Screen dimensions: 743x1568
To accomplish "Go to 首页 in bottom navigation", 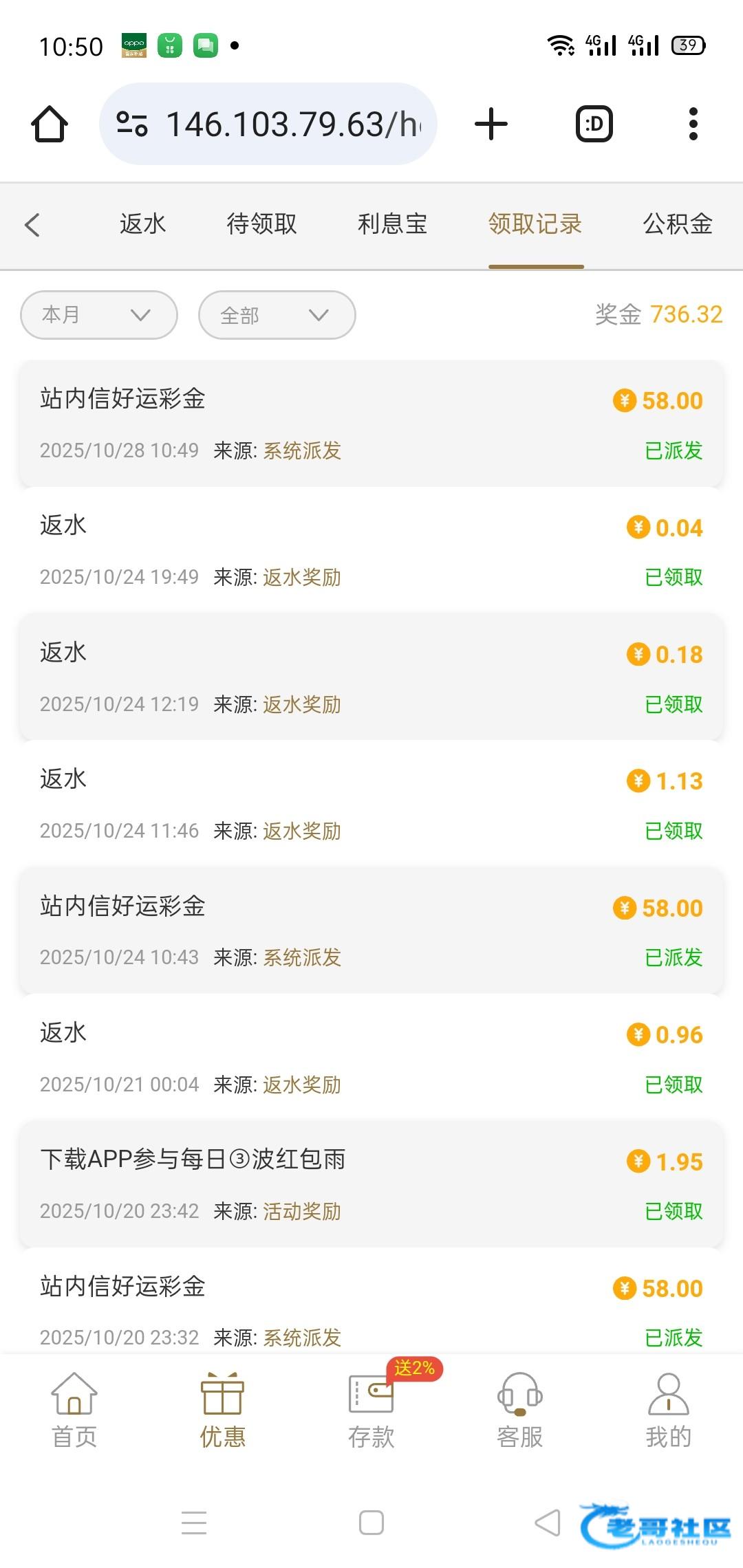I will [x=74, y=1410].
